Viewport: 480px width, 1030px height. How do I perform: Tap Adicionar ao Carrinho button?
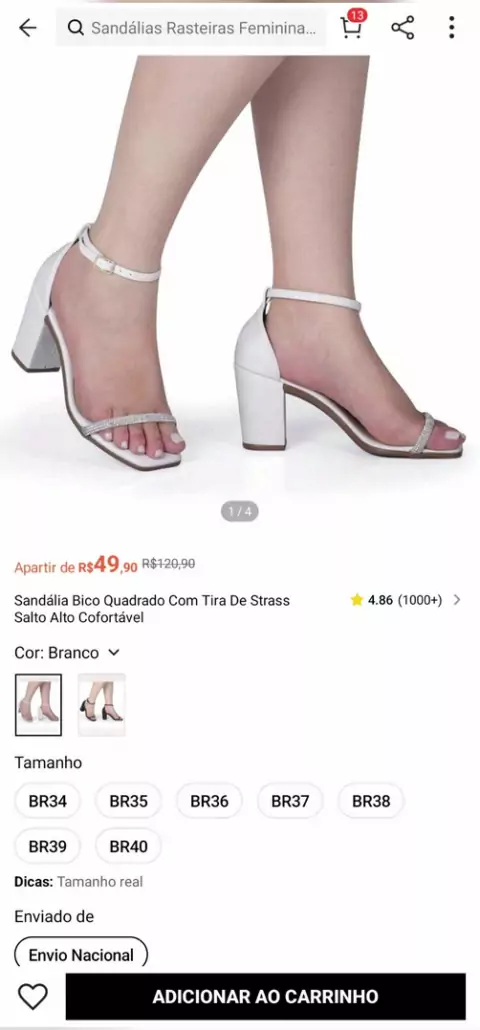tap(265, 996)
